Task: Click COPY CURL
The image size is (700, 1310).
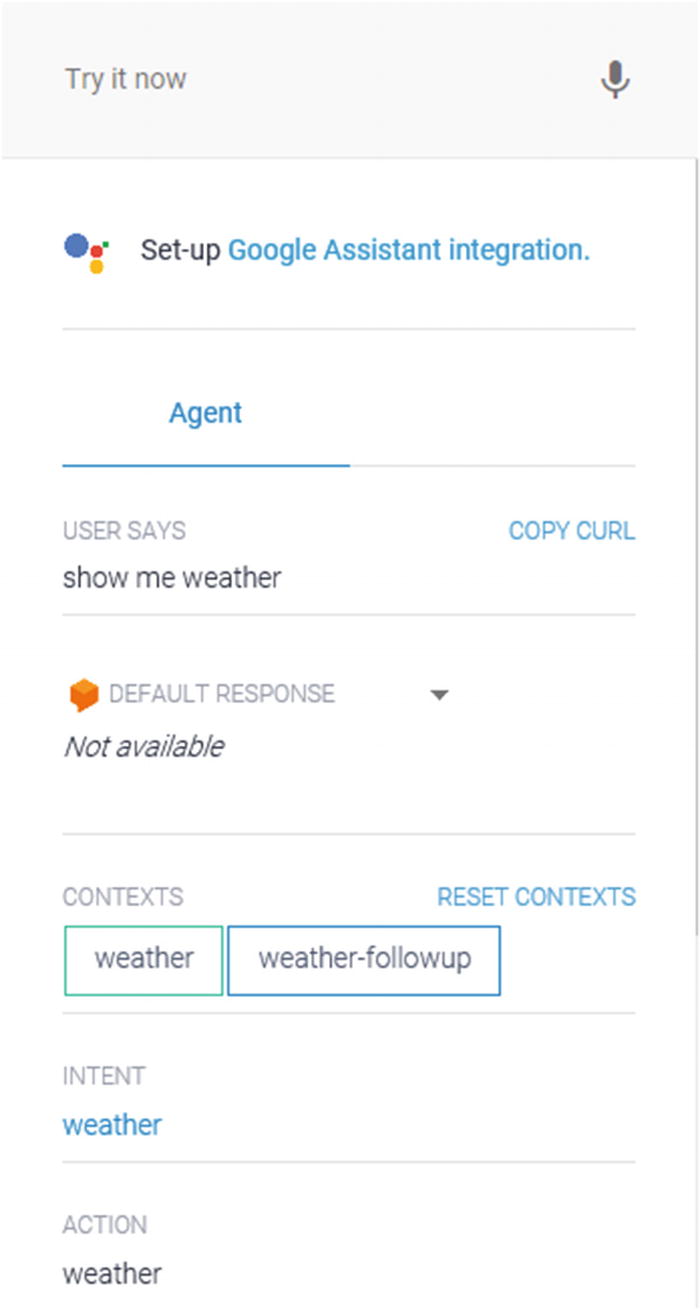Action: tap(572, 531)
